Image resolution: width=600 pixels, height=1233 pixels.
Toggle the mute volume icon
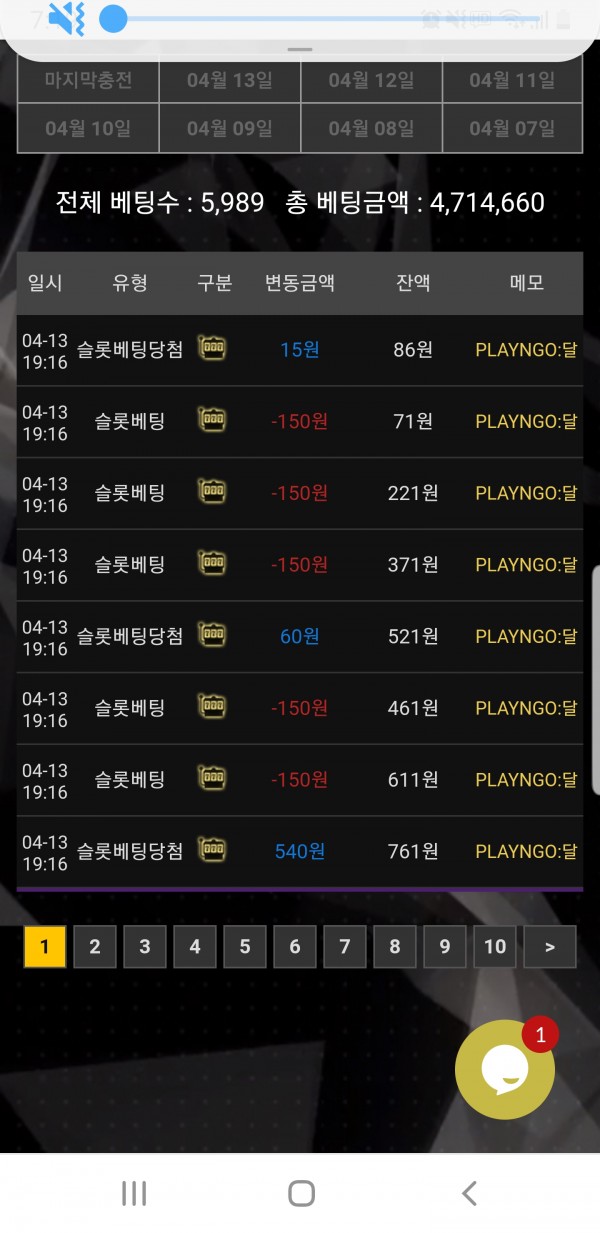pos(66,19)
